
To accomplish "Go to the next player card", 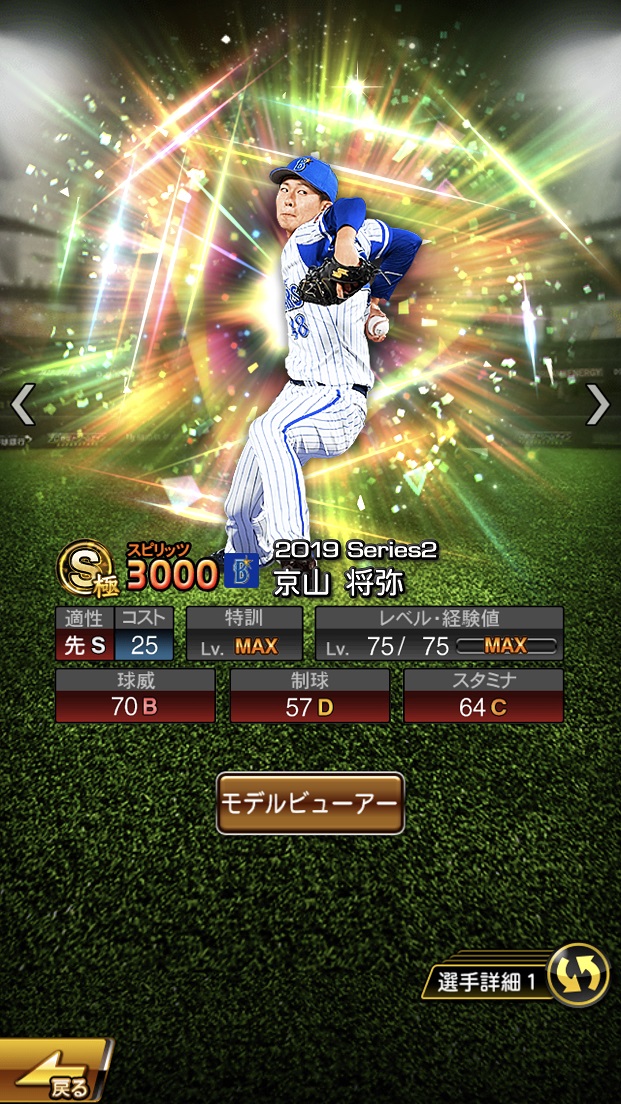I will point(597,404).
